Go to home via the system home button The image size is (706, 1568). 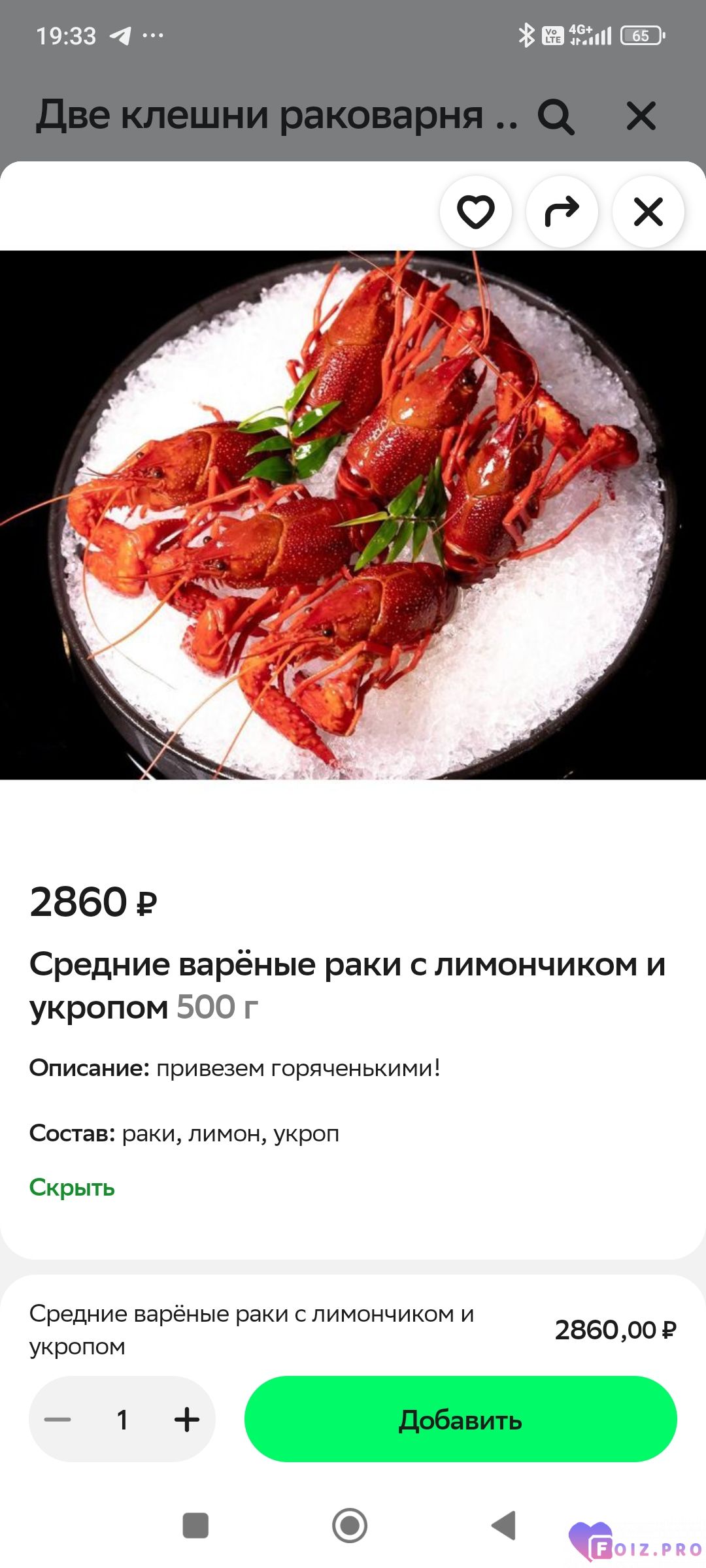coord(350,1526)
